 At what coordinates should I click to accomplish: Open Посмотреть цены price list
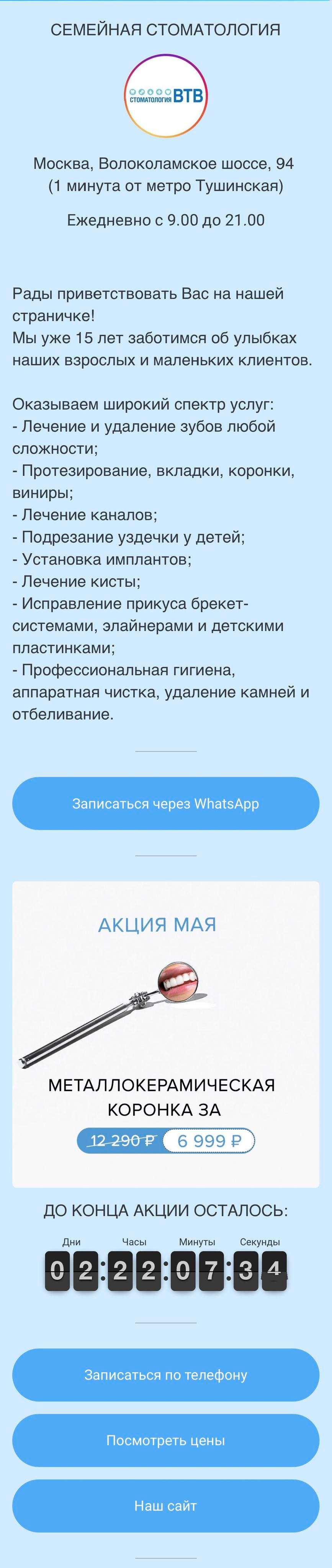click(166, 1440)
